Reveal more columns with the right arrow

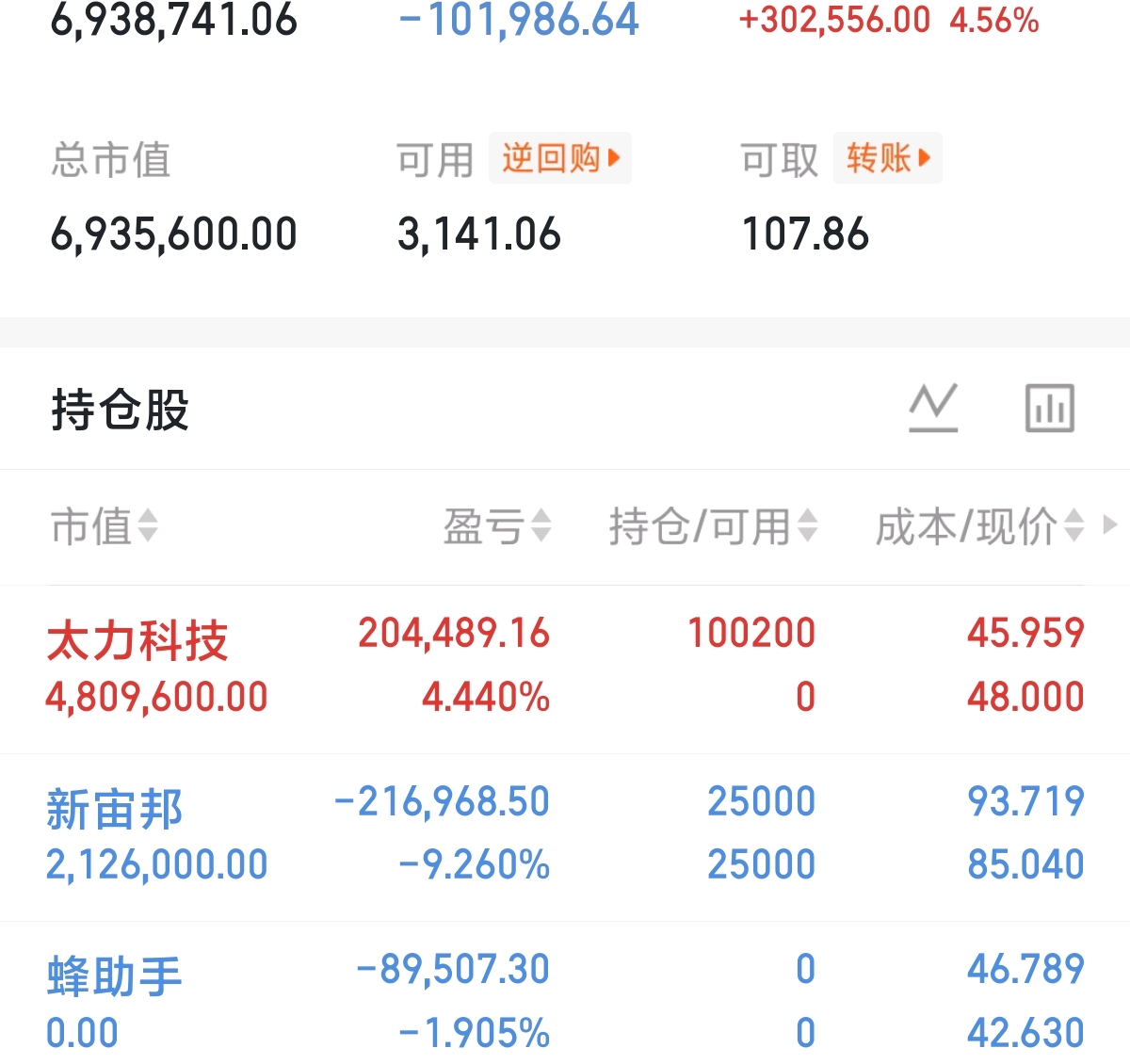point(1110,524)
